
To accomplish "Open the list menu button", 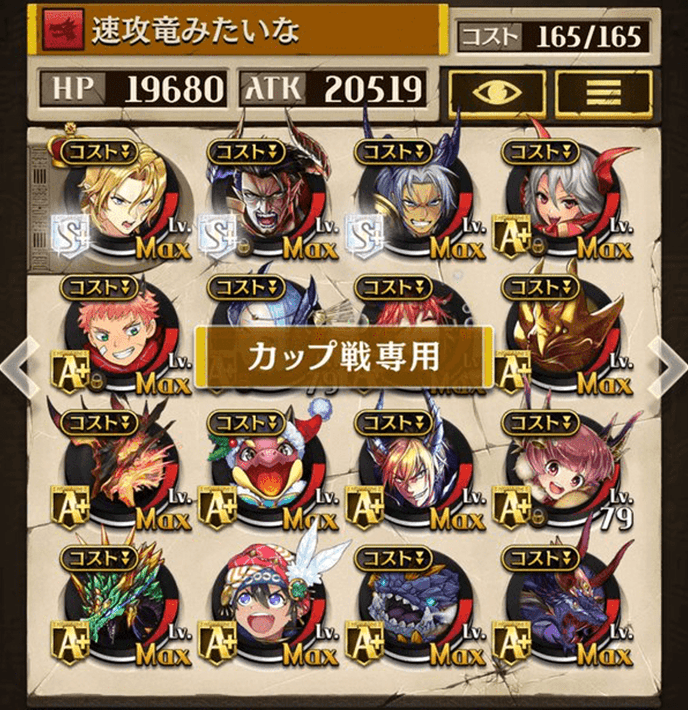I will (602, 92).
